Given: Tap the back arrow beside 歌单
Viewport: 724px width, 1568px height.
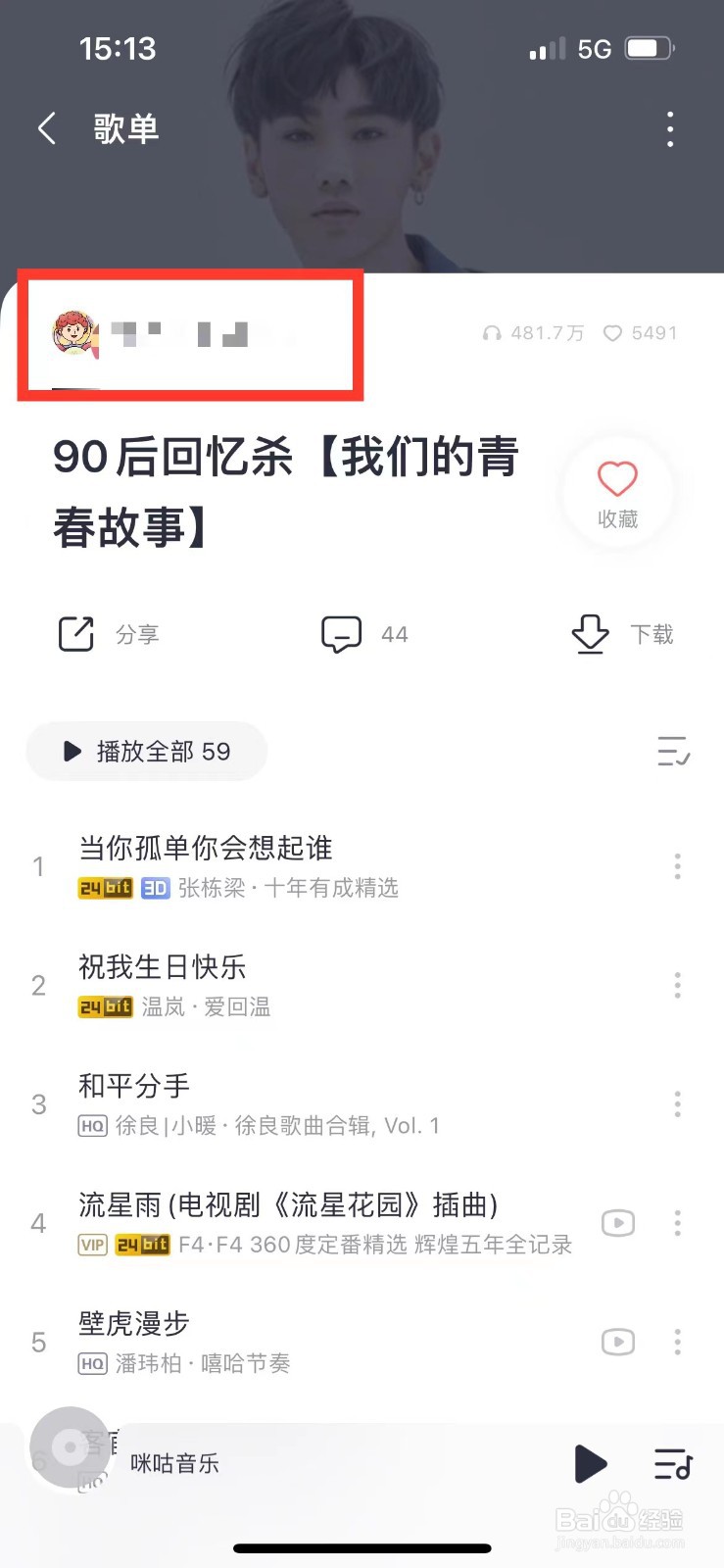Looking at the screenshot, I should pyautogui.click(x=46, y=128).
